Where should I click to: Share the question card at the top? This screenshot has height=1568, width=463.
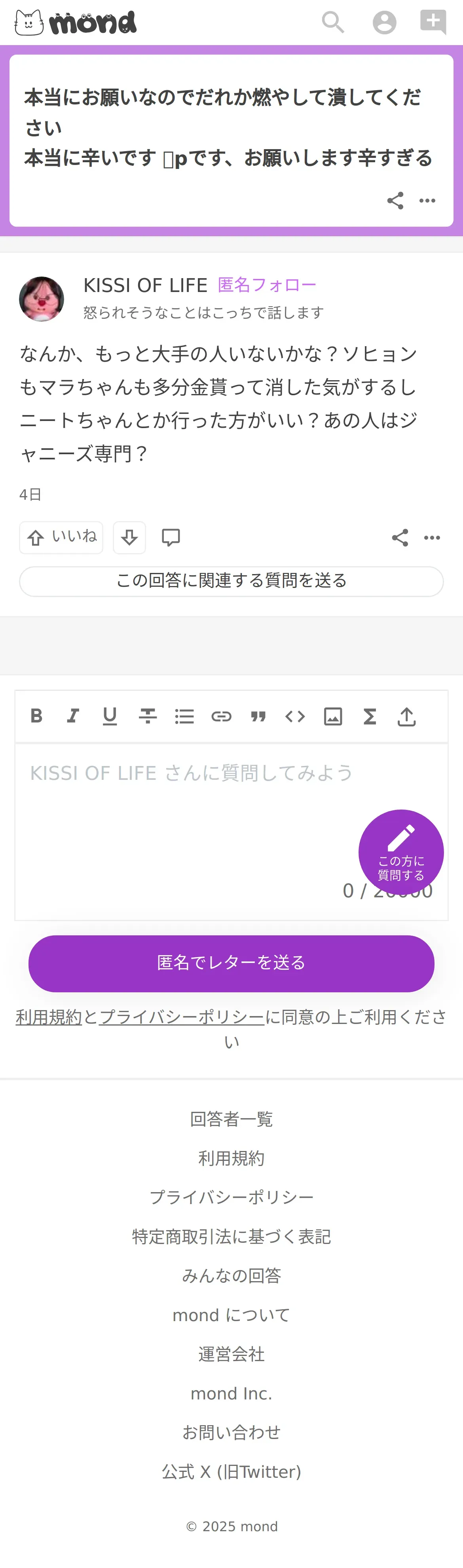click(x=395, y=201)
